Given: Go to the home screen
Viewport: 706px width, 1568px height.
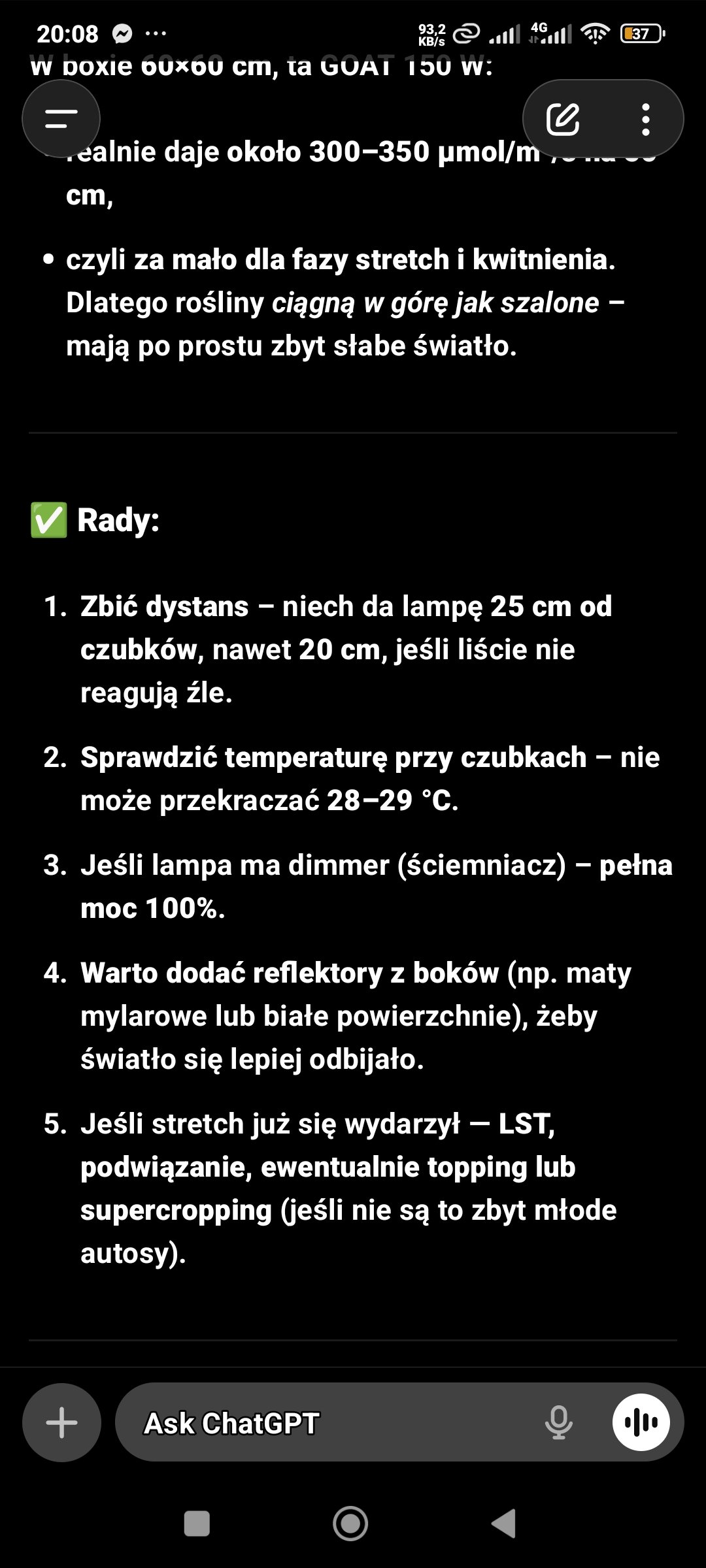Looking at the screenshot, I should (350, 1524).
